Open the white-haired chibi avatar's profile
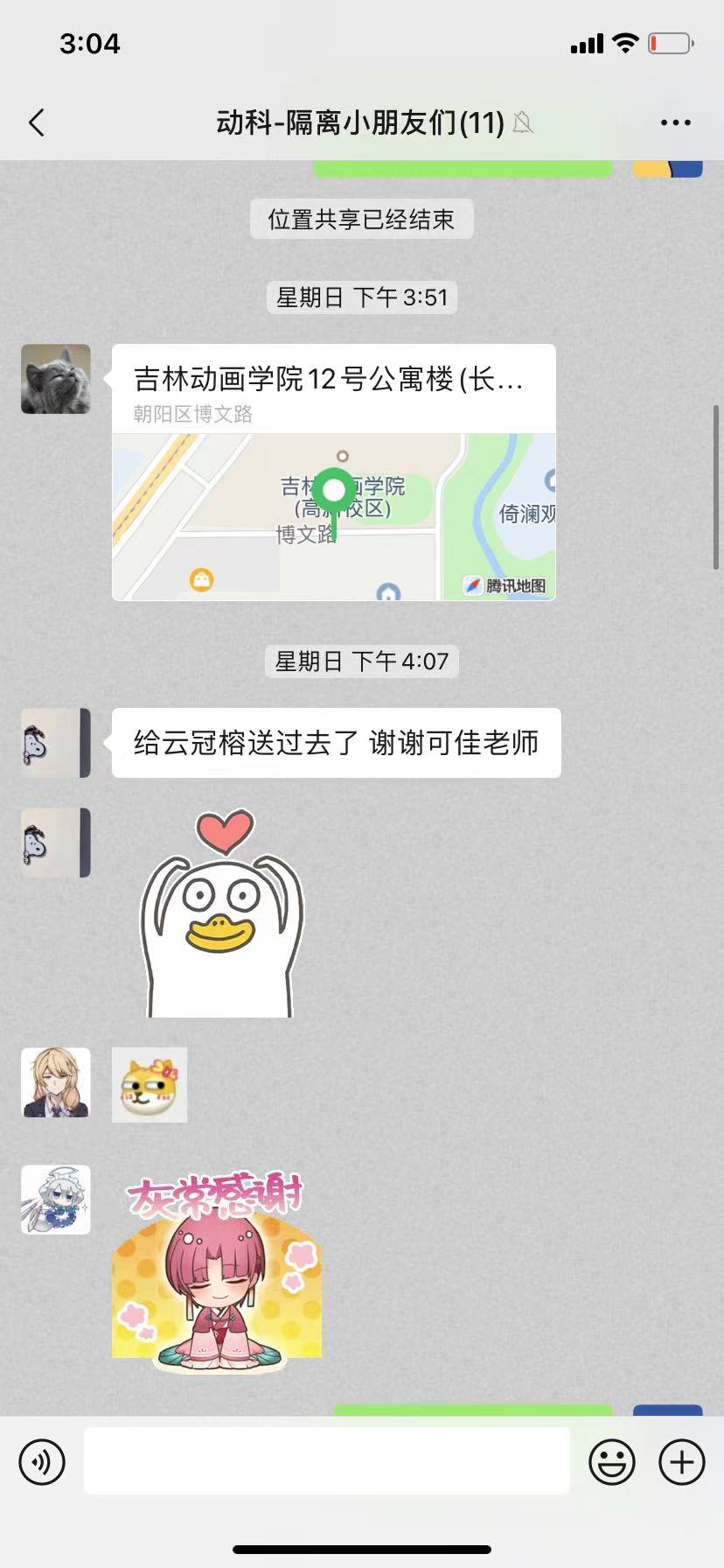 pyautogui.click(x=56, y=1200)
